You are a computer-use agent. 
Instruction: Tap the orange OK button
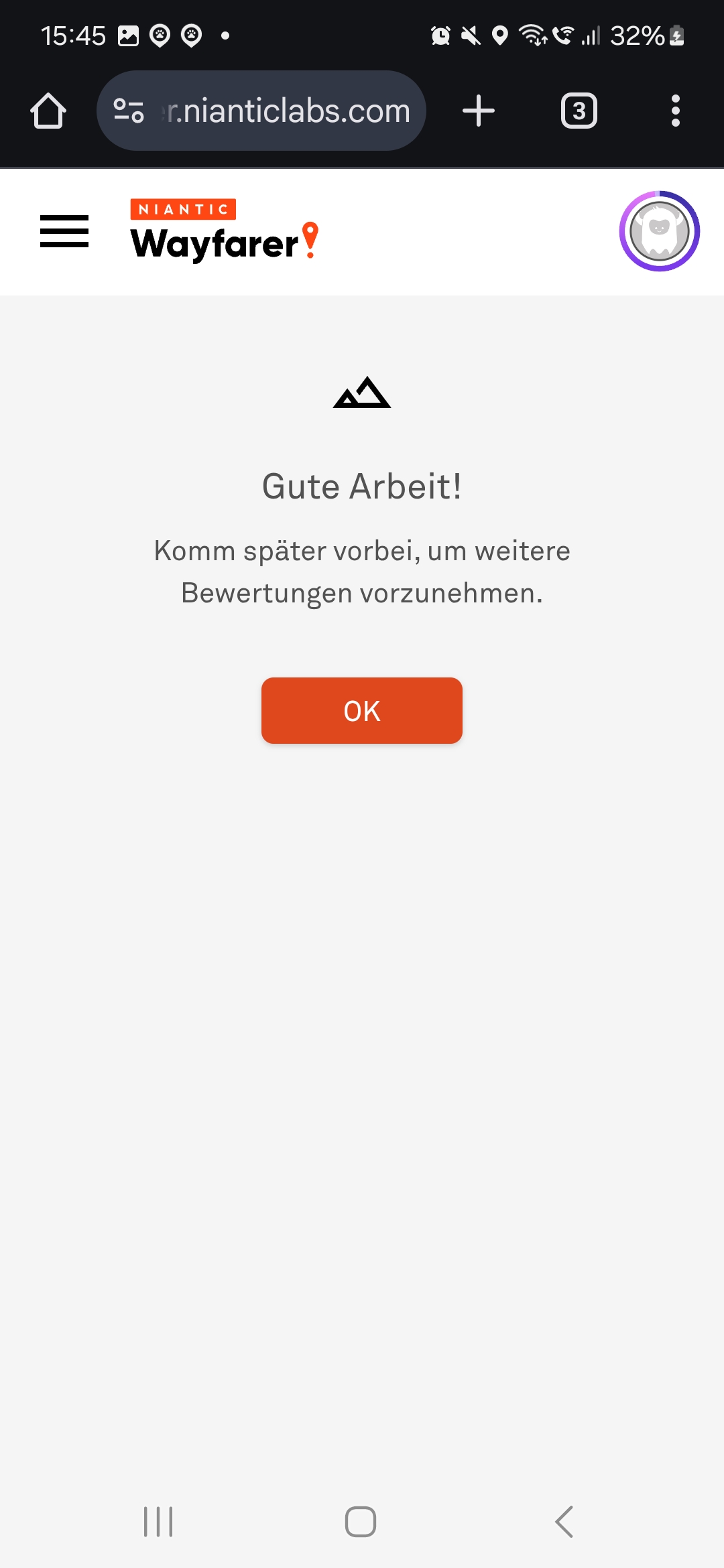[361, 710]
